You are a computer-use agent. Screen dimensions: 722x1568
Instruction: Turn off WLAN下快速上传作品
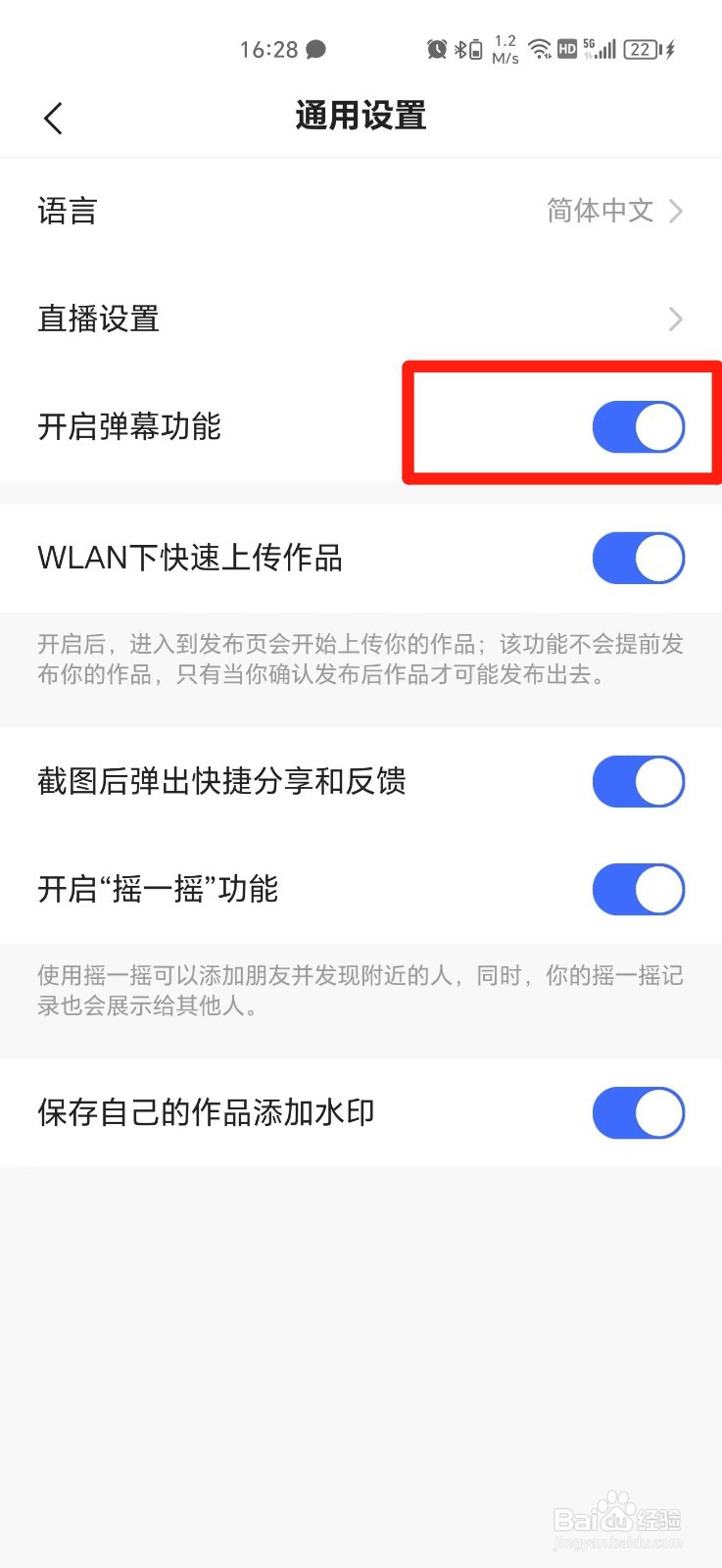click(x=638, y=558)
